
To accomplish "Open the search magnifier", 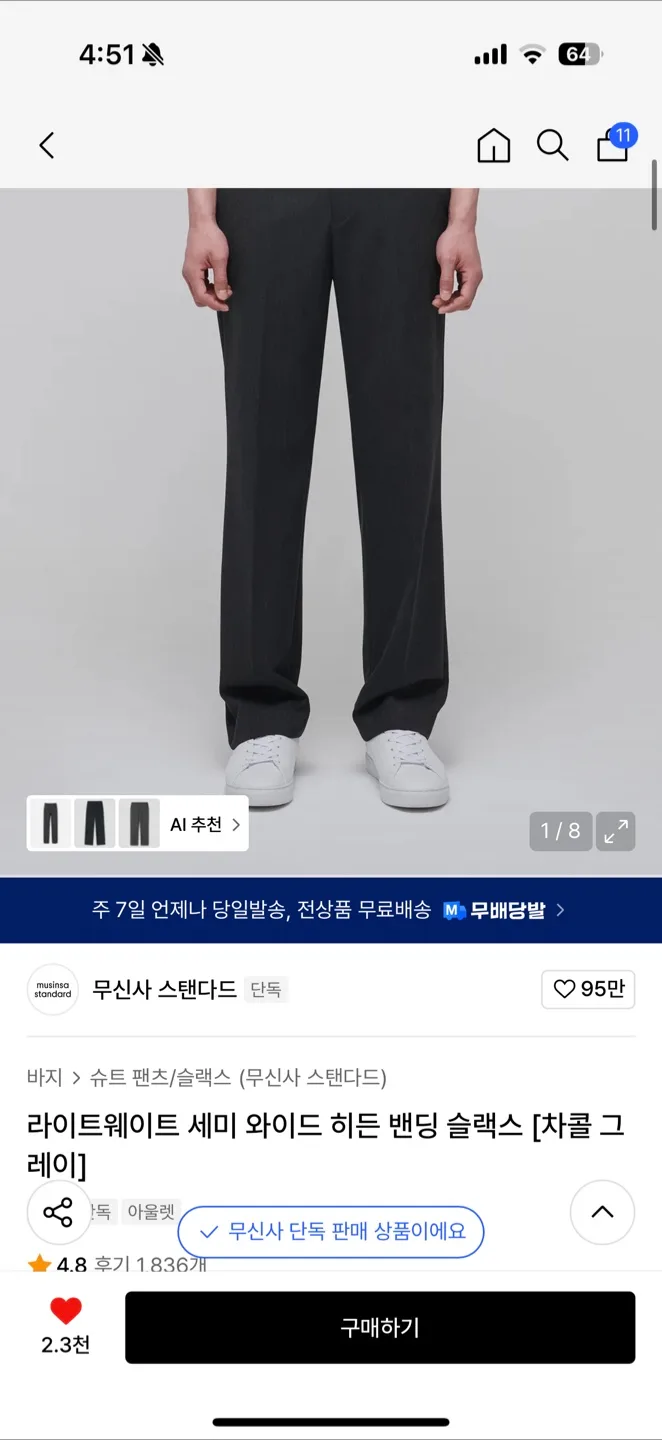I will 552,146.
